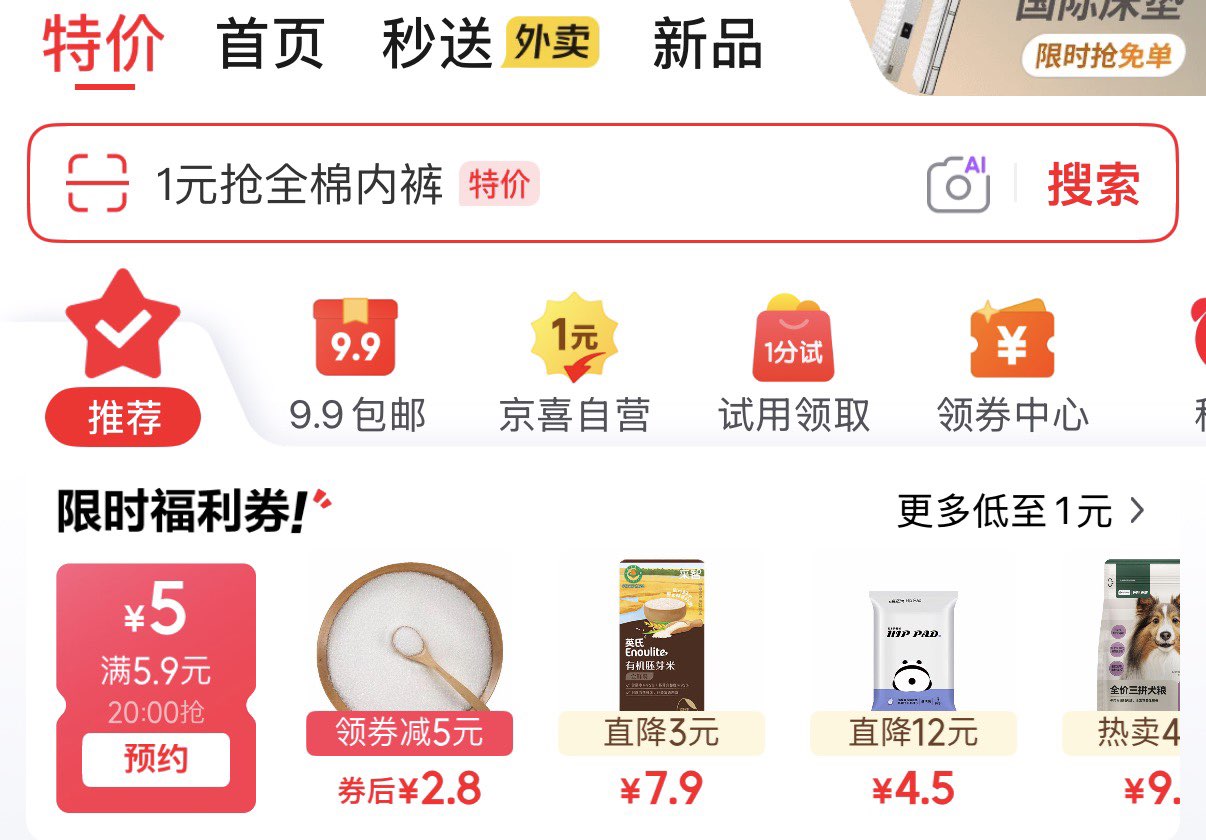Open the 秒送 外卖 tab
1206x840 pixels.
point(489,45)
